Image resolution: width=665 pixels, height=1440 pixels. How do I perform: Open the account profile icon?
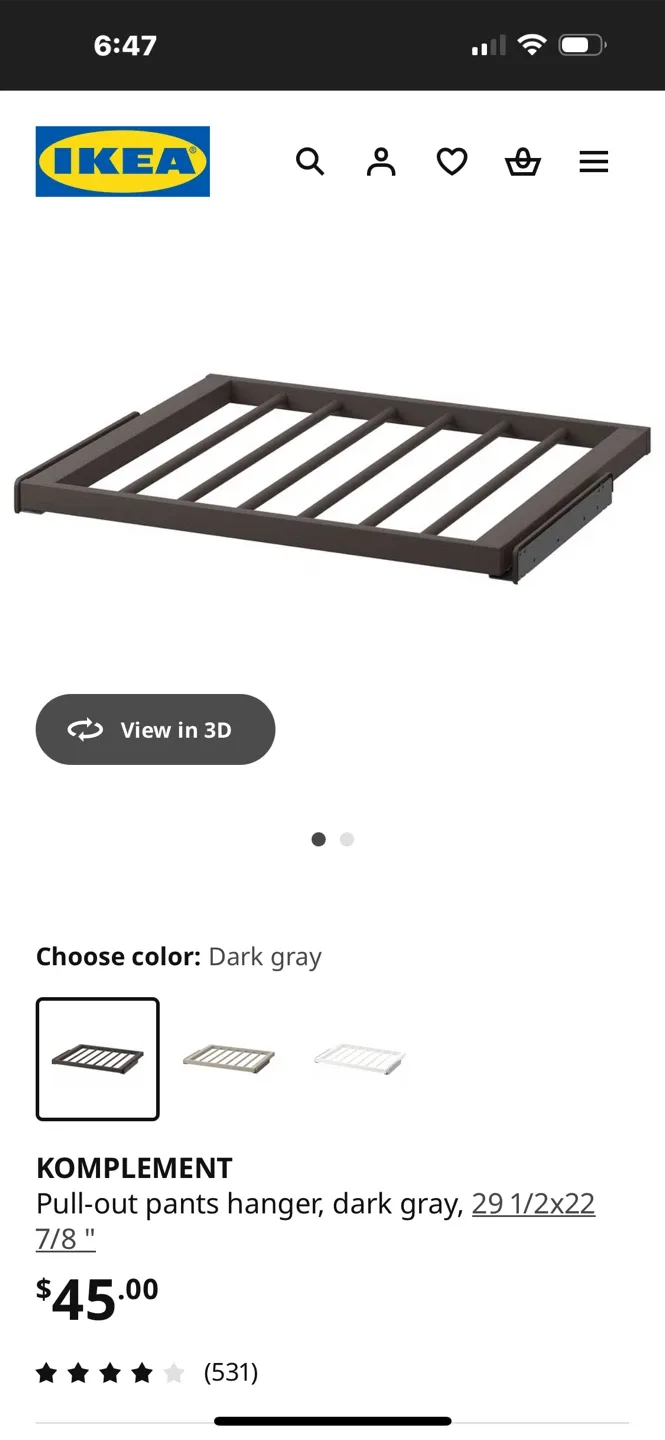381,161
